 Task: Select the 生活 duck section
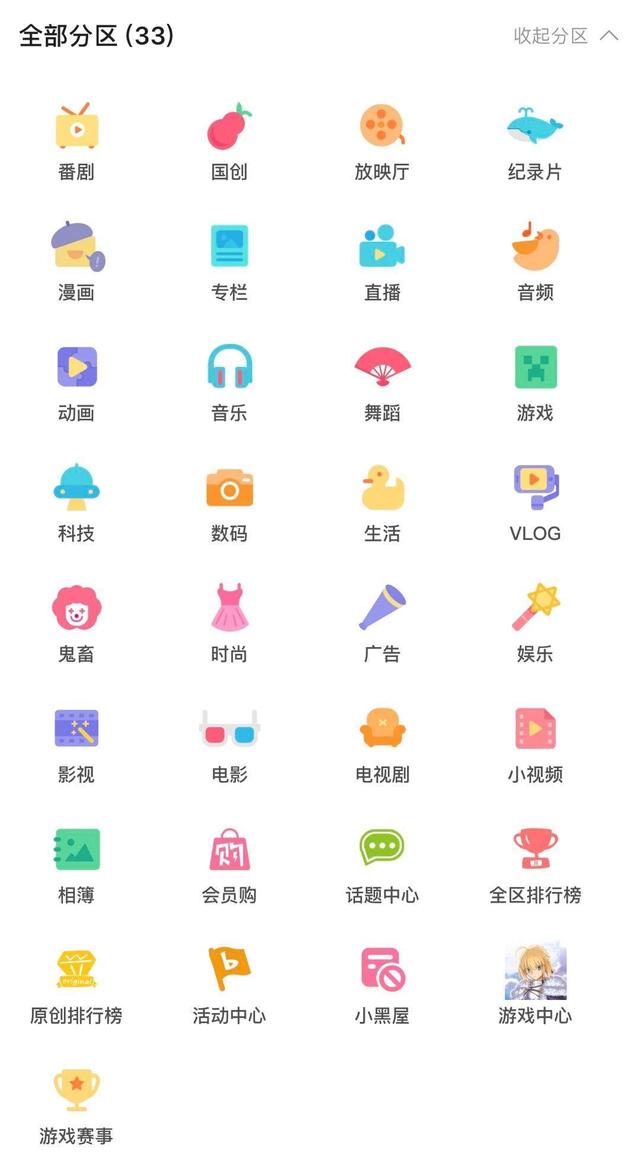click(x=382, y=502)
